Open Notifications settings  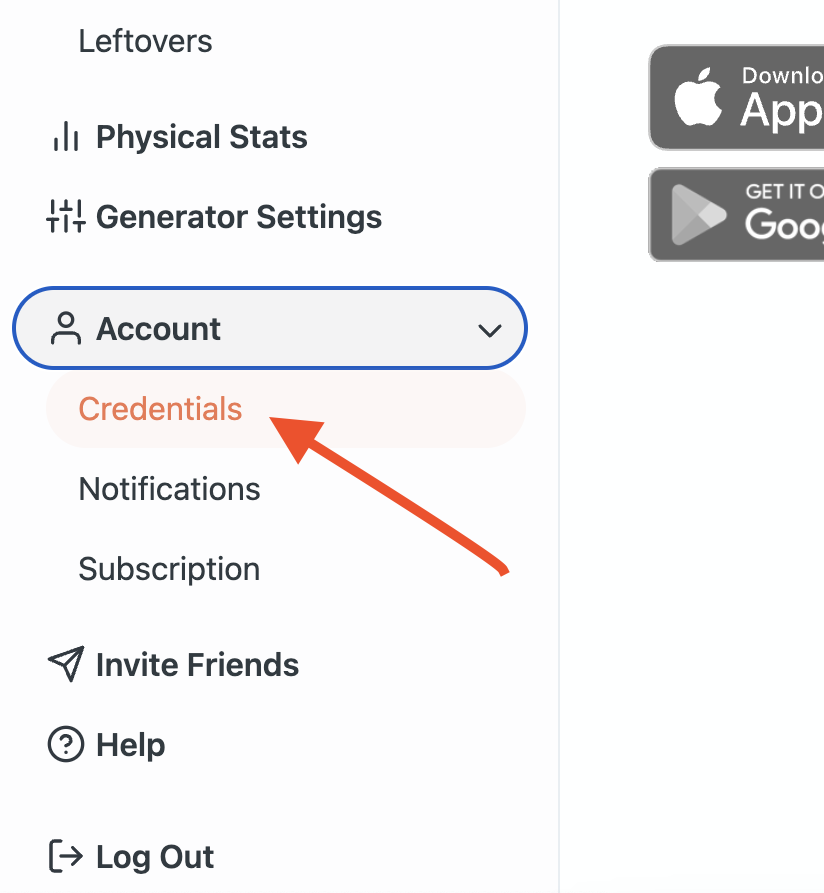(x=169, y=489)
